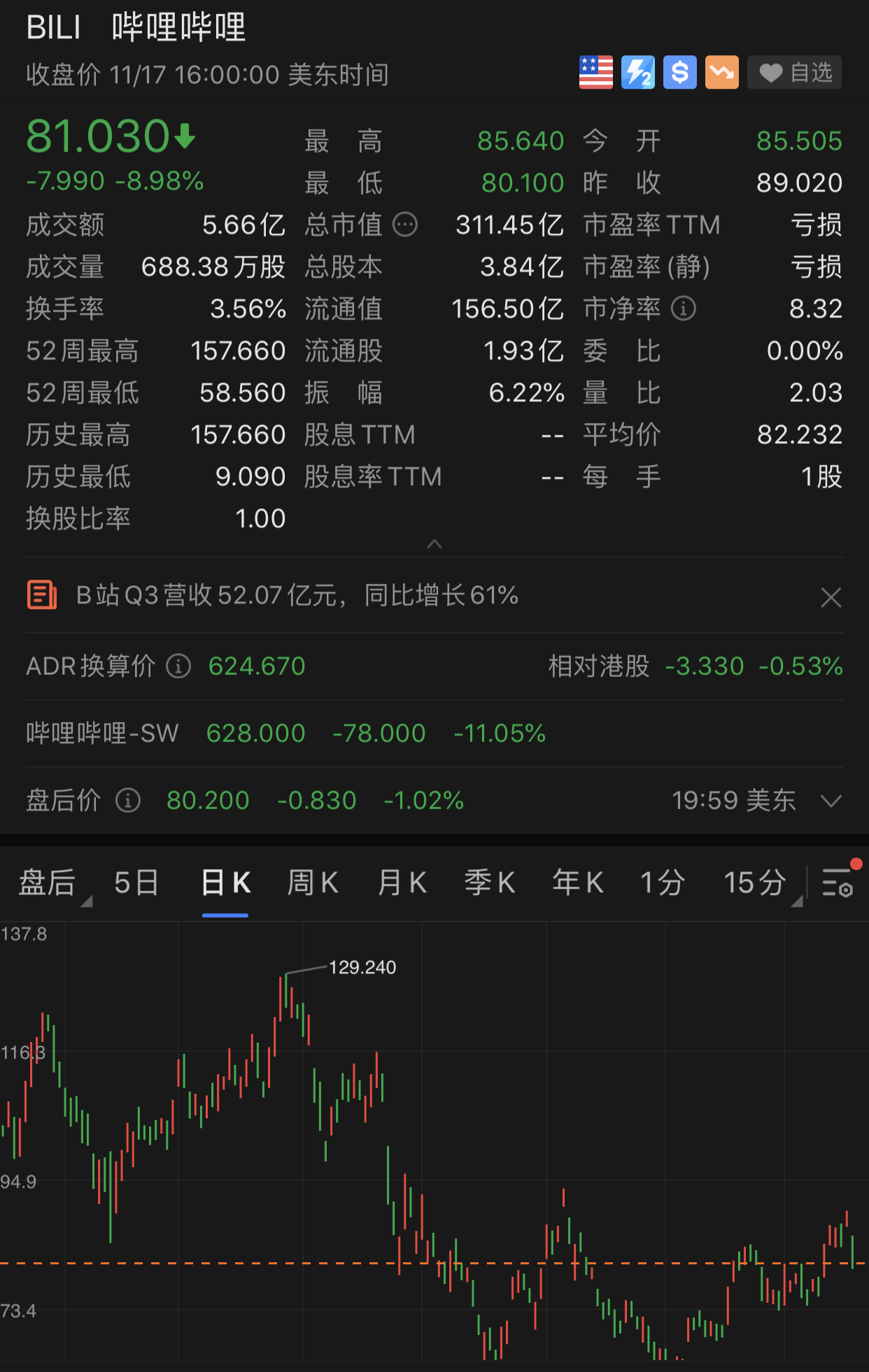View the 月K monthly chart
869x1372 pixels.
pyautogui.click(x=402, y=882)
